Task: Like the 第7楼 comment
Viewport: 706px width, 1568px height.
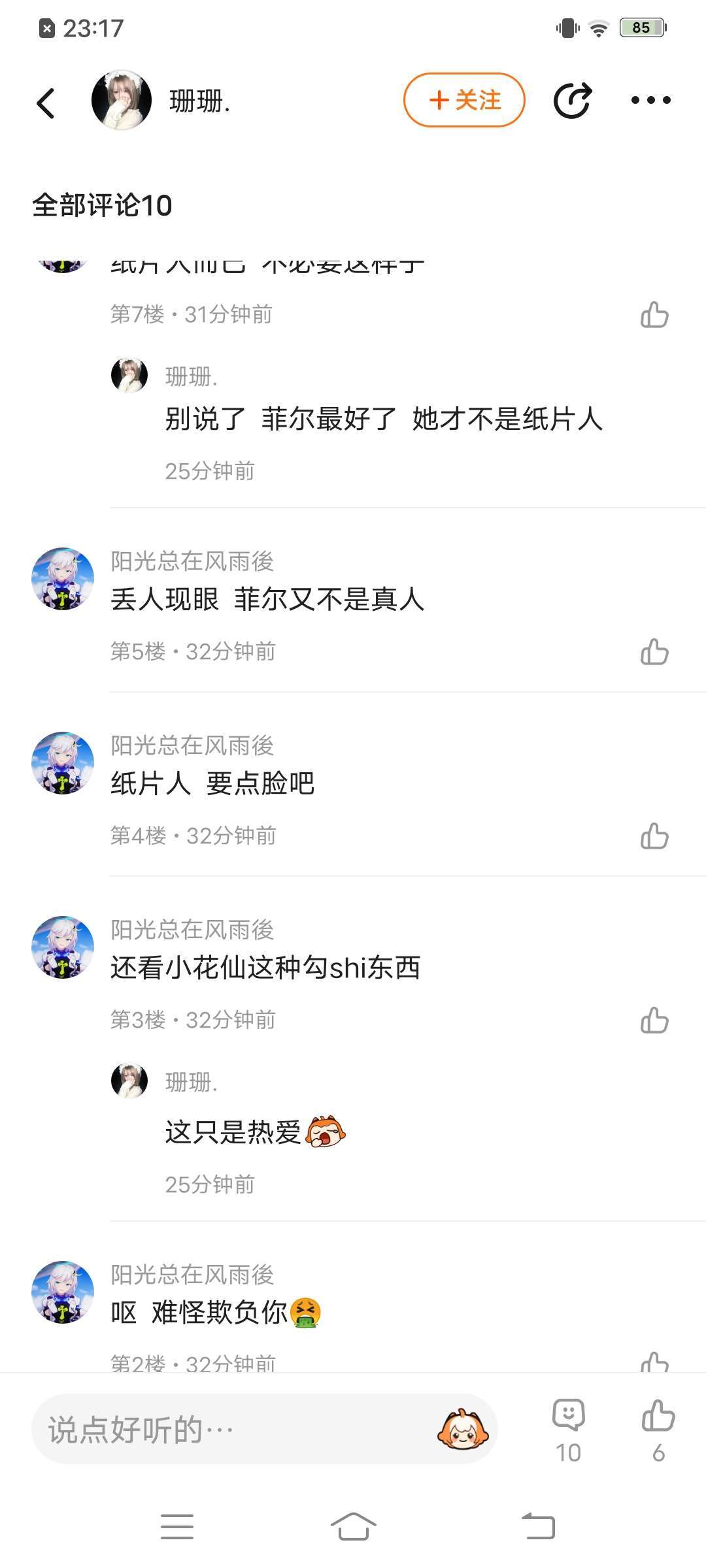Action: pyautogui.click(x=654, y=315)
